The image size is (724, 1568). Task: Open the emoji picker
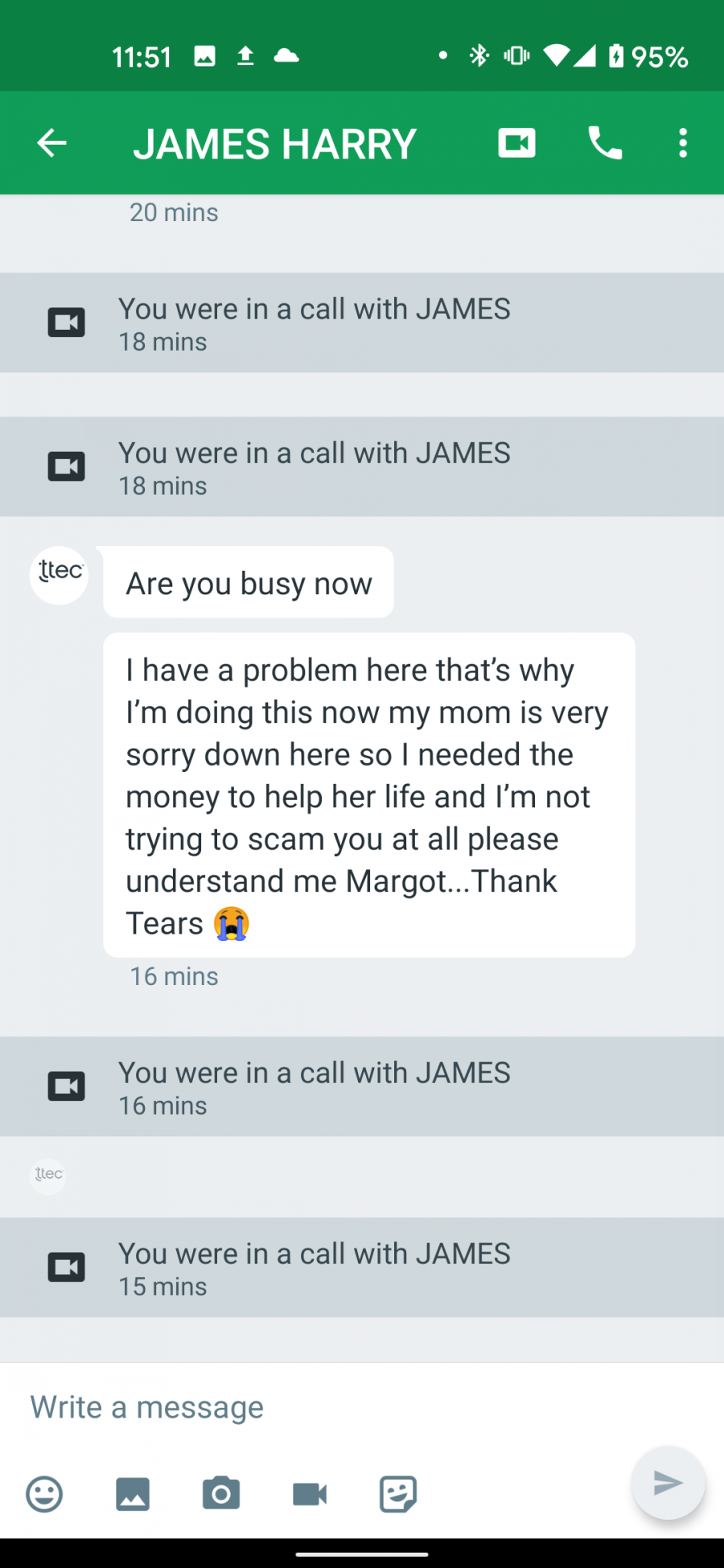[44, 1494]
